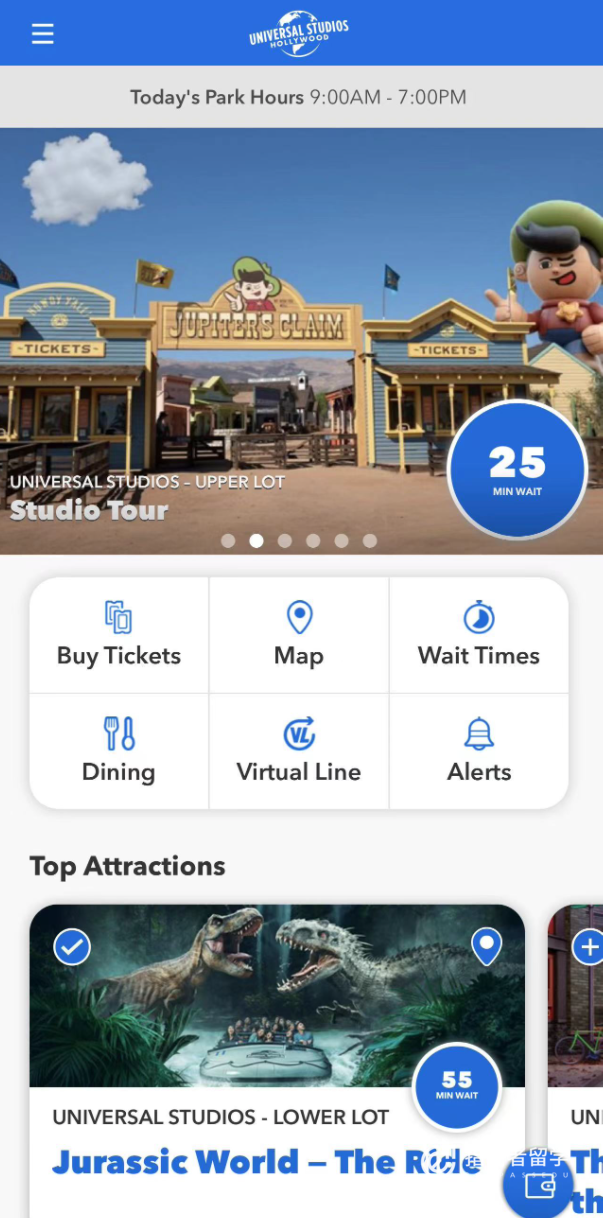Open the park Map

(x=299, y=636)
